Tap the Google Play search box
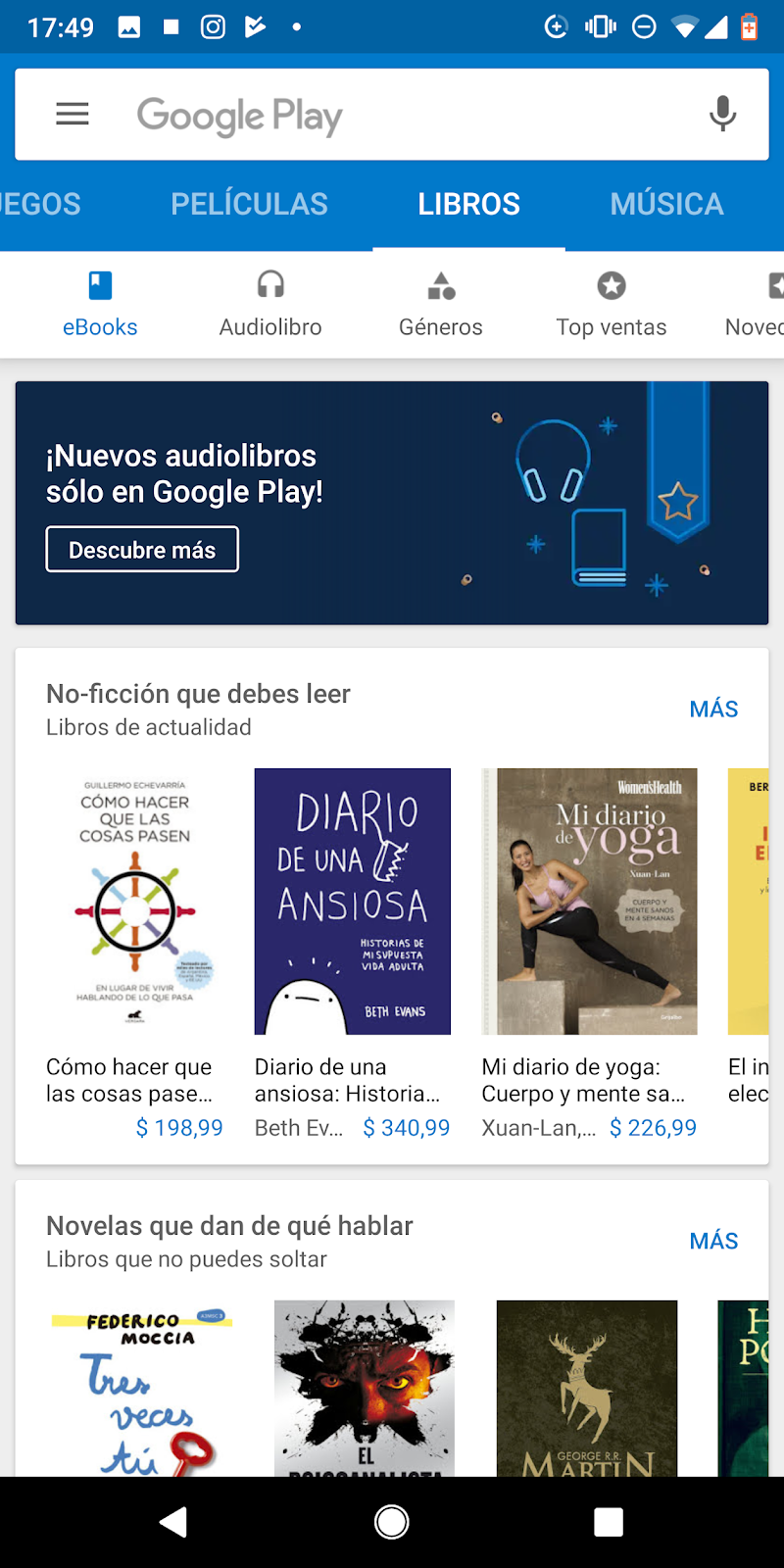 (x=392, y=115)
